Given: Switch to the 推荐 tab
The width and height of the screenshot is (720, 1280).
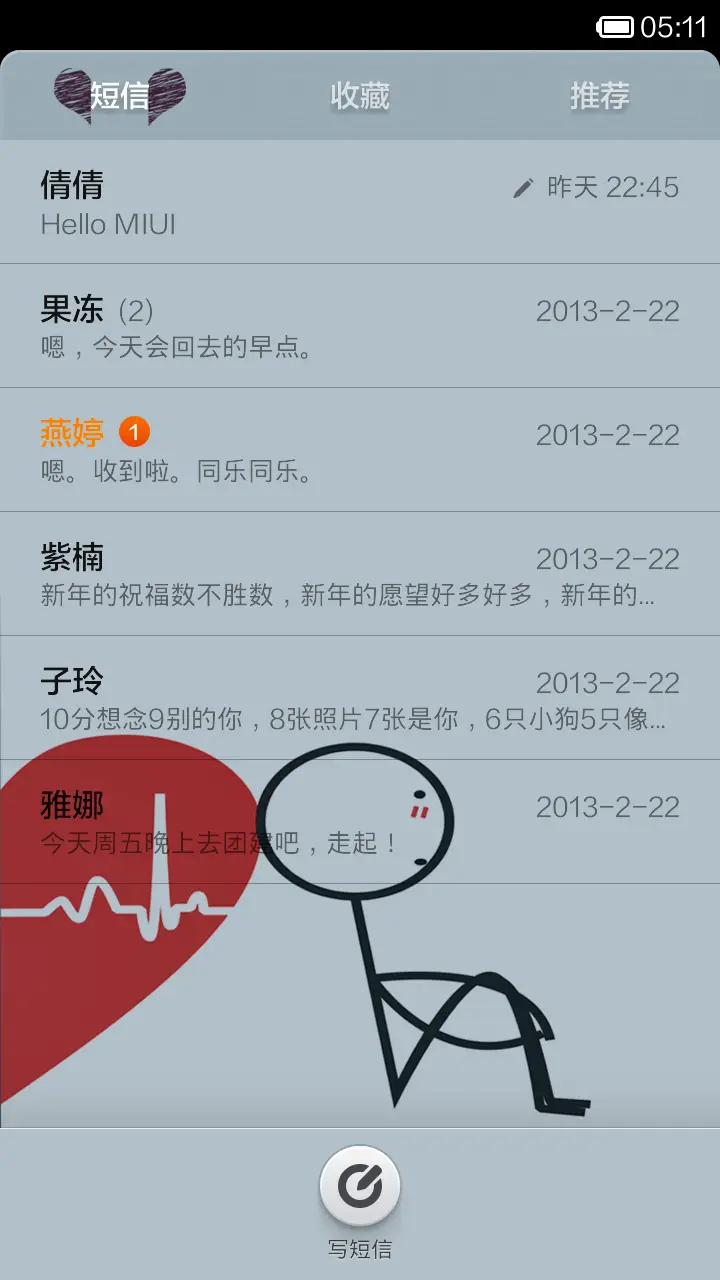Looking at the screenshot, I should point(599,96).
